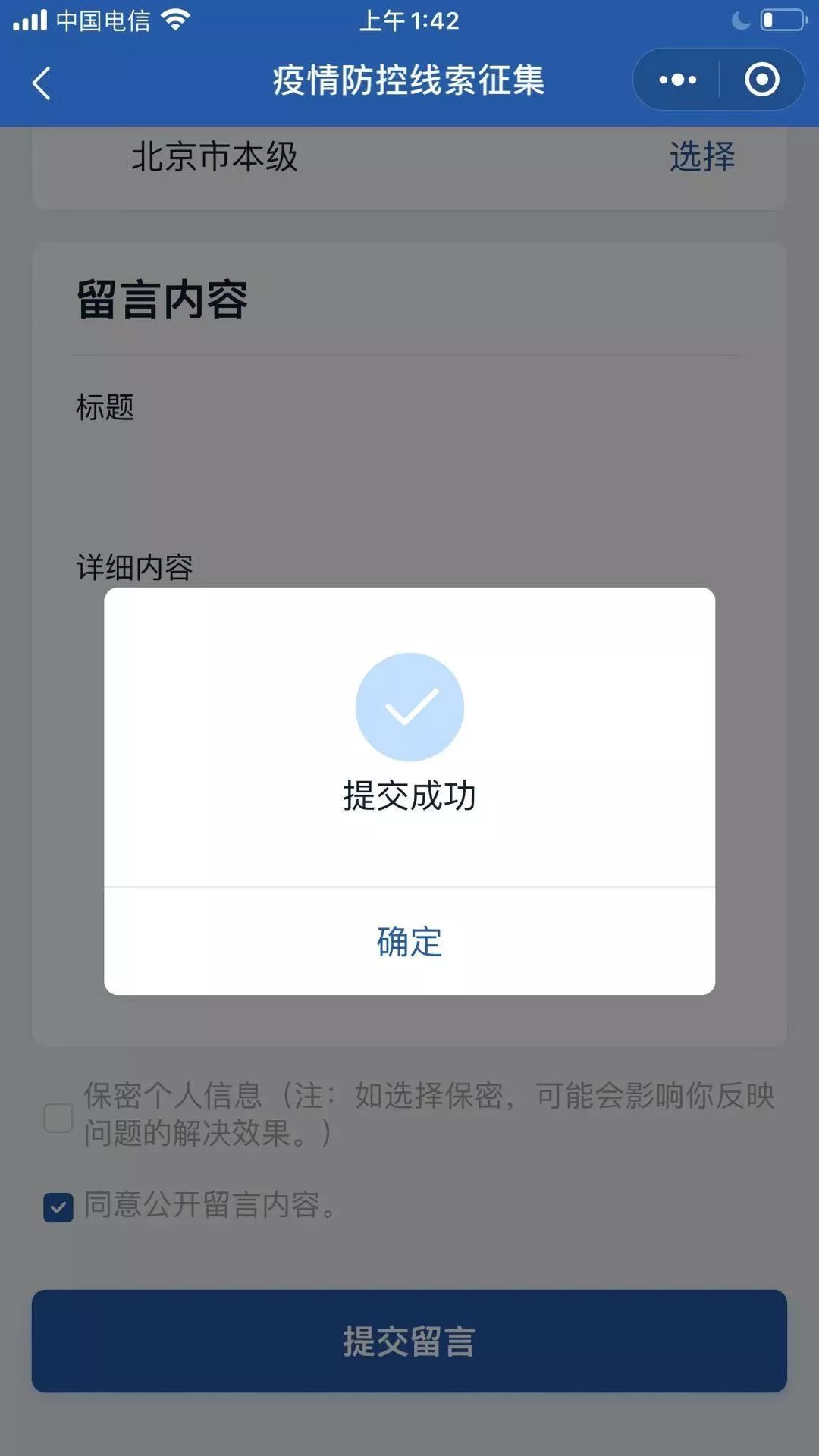This screenshot has width=819, height=1456.
Task: Tap the circular close mini-program icon
Action: tap(761, 78)
